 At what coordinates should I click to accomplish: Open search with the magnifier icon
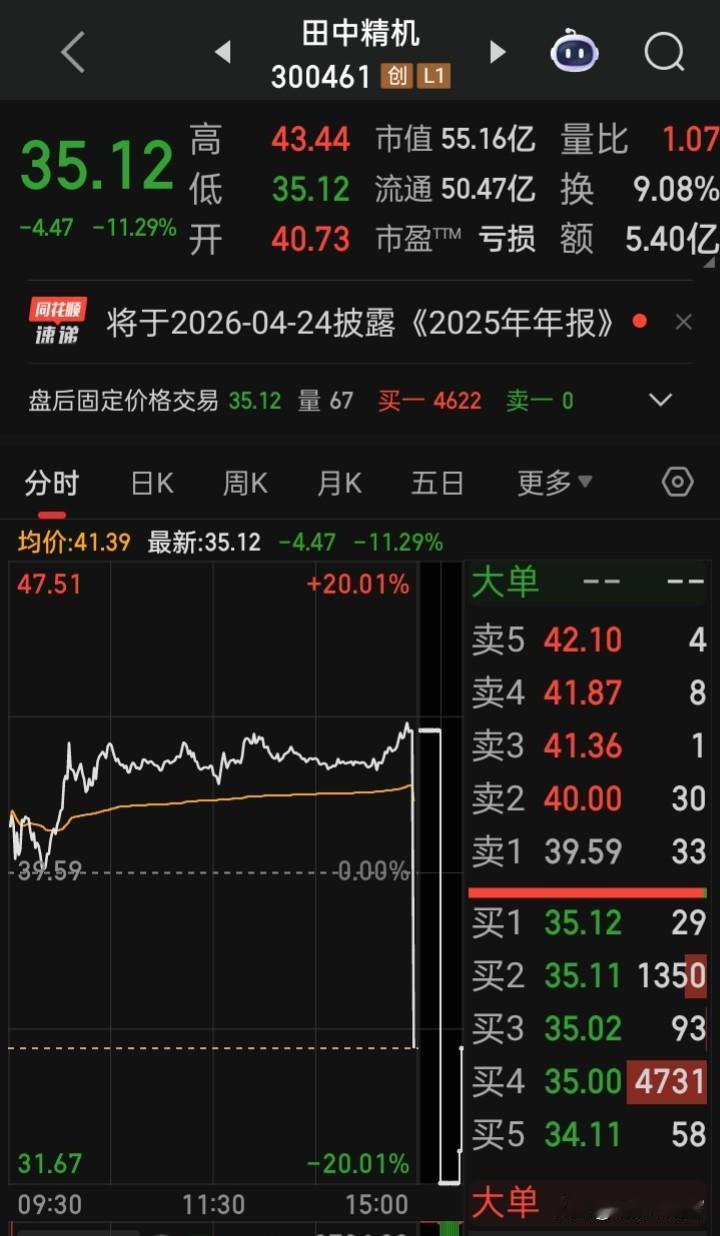(x=663, y=53)
